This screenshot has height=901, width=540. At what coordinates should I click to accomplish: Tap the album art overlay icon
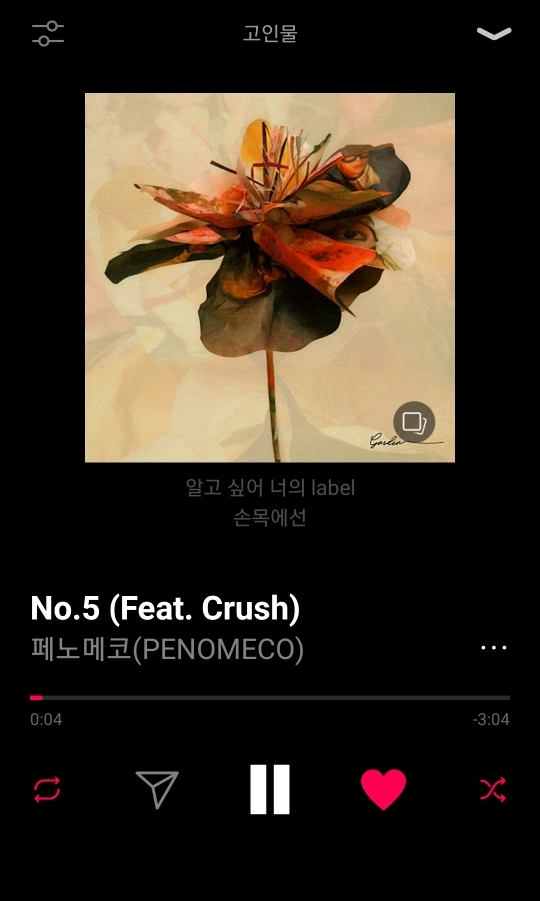[414, 422]
